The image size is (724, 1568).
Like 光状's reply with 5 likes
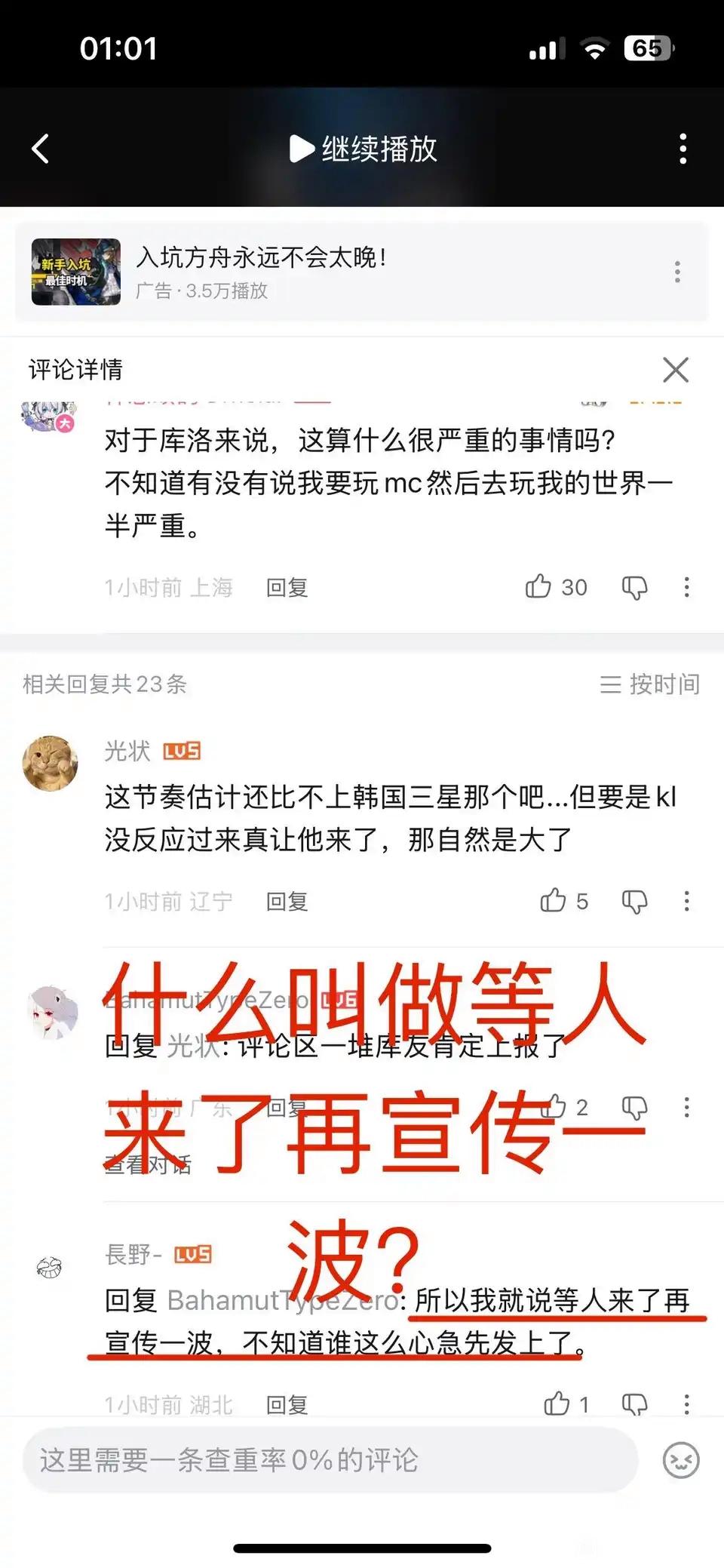(x=554, y=900)
